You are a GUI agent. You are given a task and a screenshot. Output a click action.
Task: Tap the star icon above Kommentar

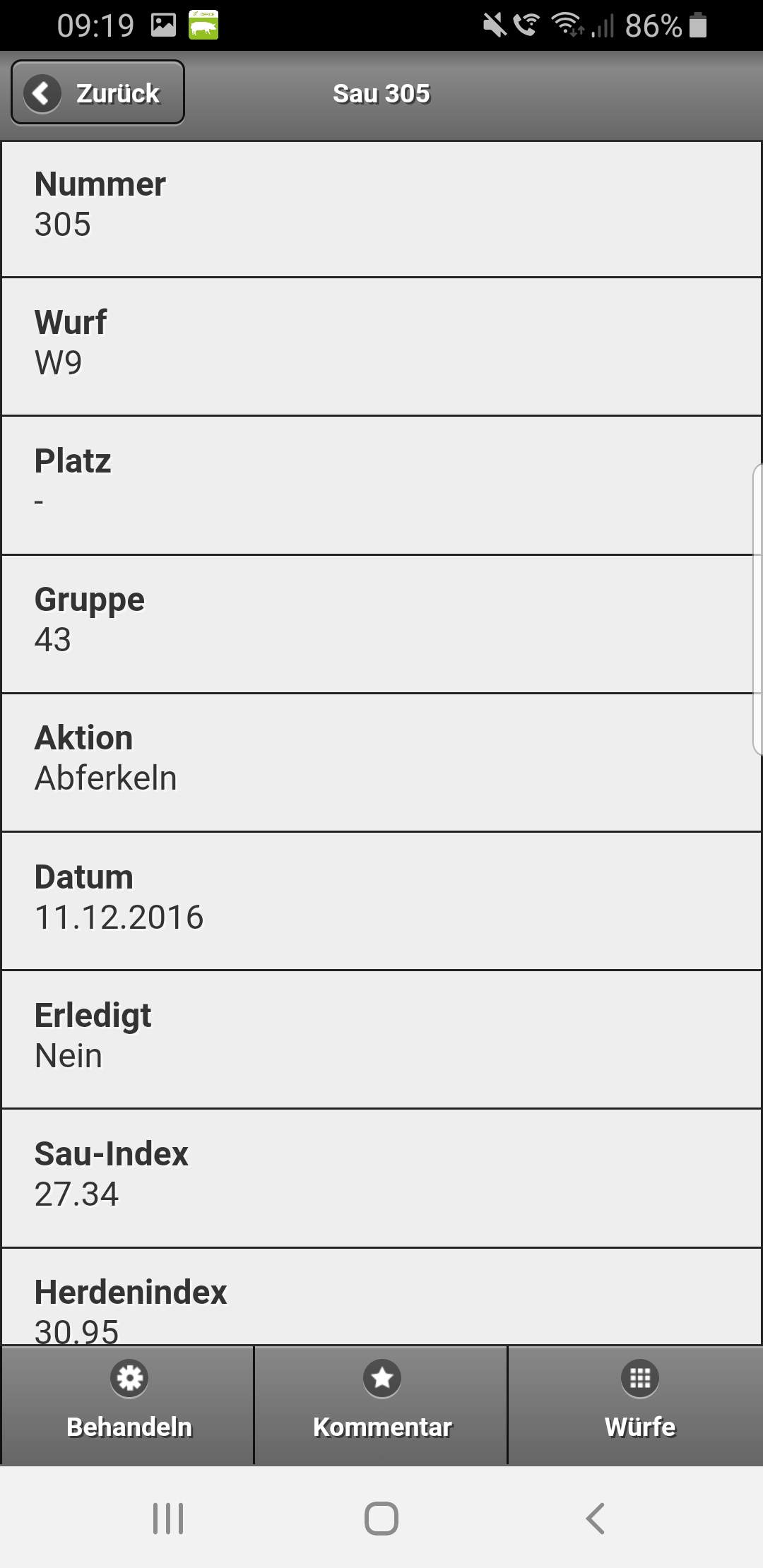[x=381, y=1379]
